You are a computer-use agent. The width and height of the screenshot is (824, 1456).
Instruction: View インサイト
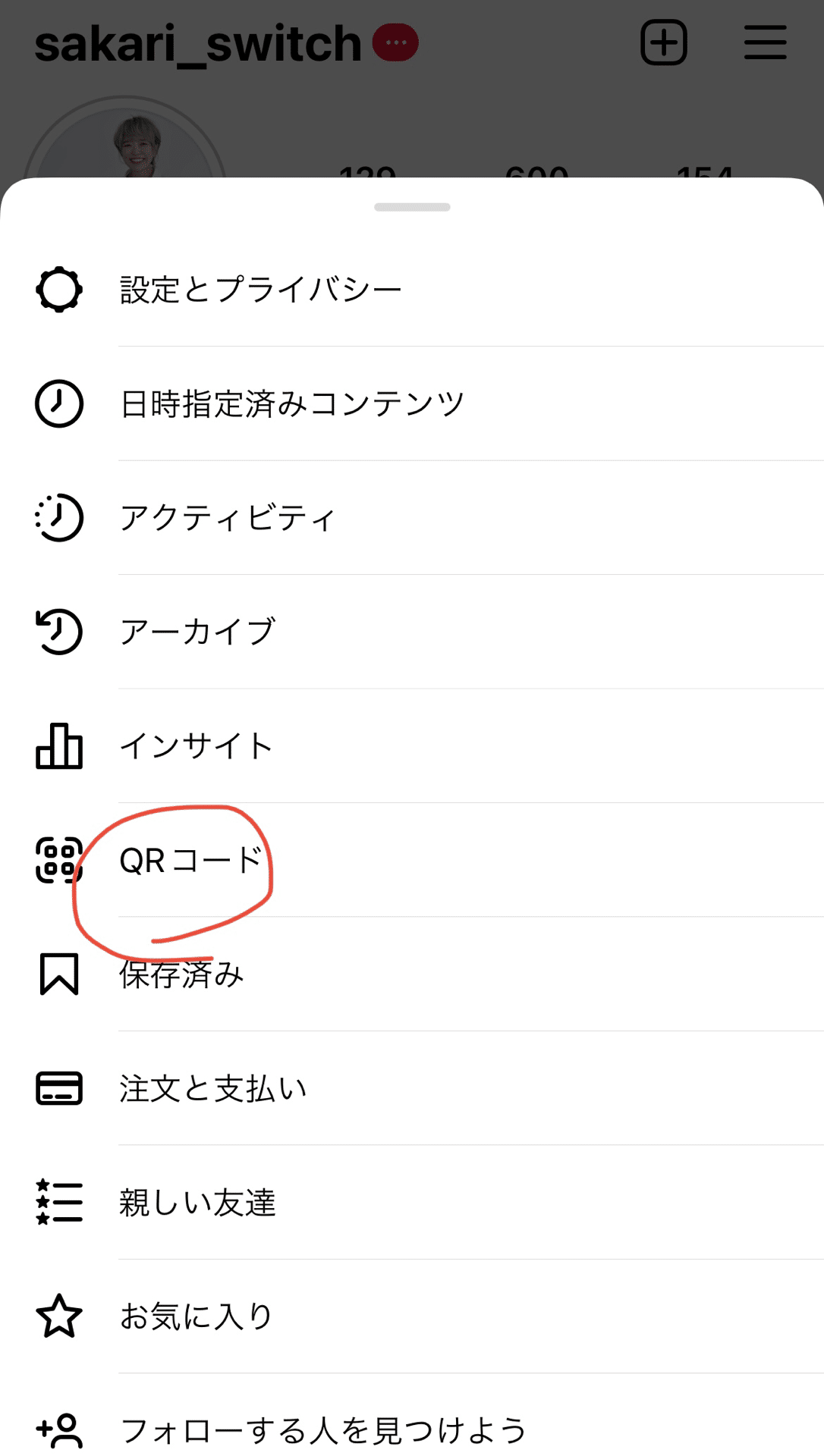[412, 746]
